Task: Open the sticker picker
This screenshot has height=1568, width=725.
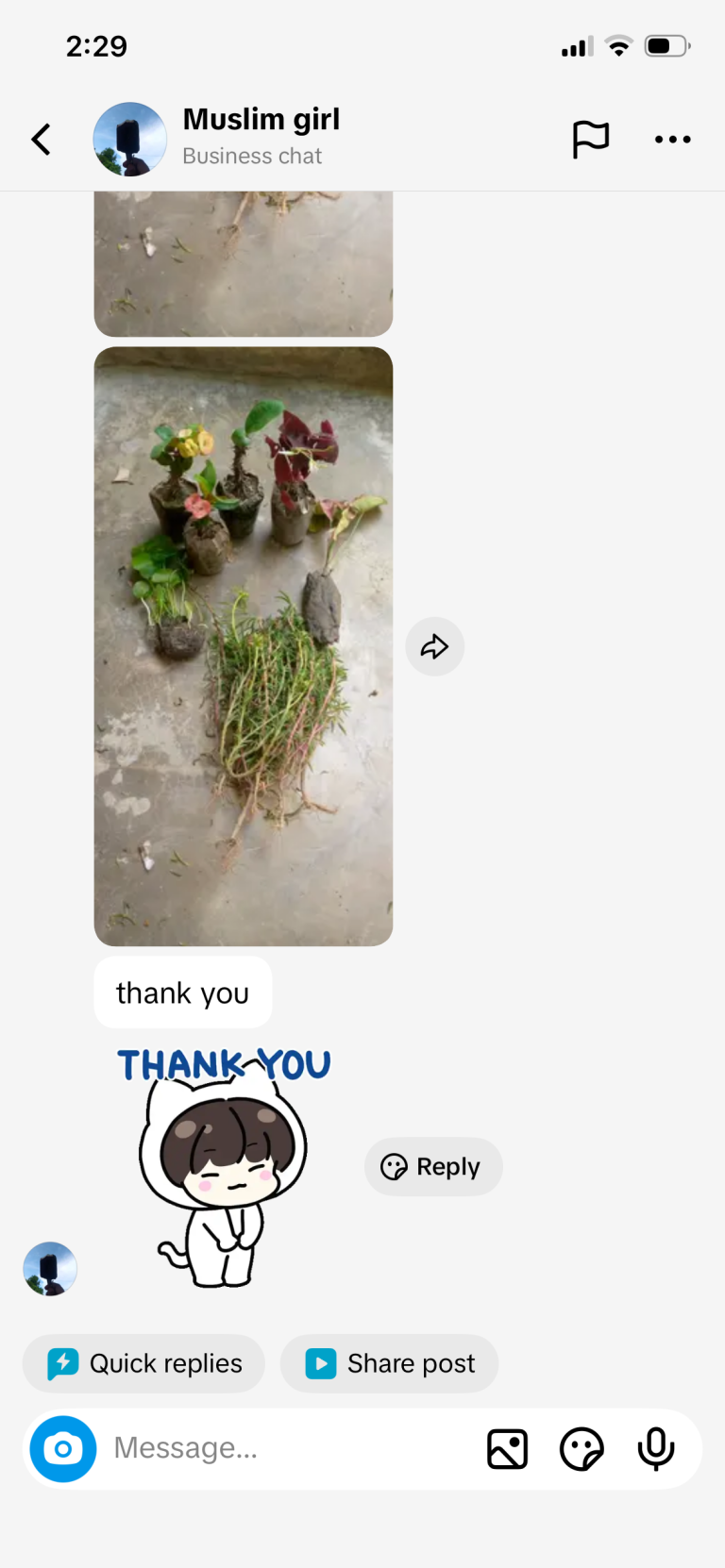Action: click(x=582, y=1449)
